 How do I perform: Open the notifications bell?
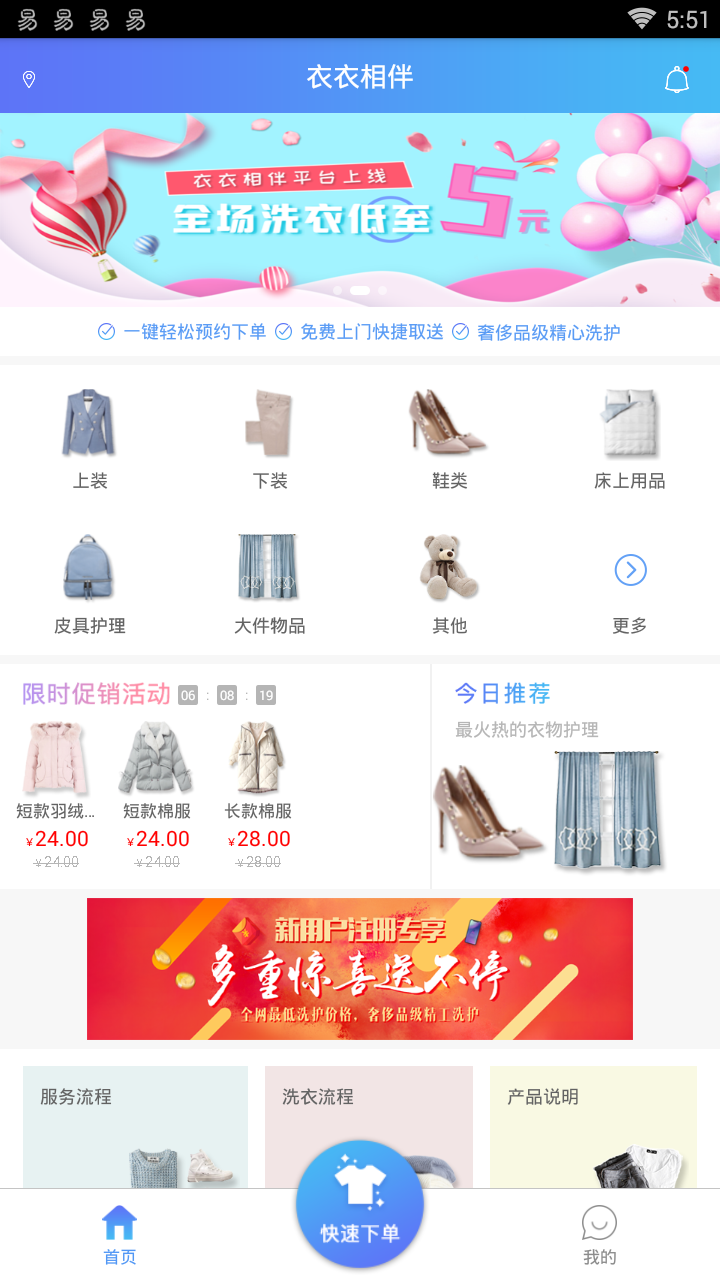click(x=677, y=80)
